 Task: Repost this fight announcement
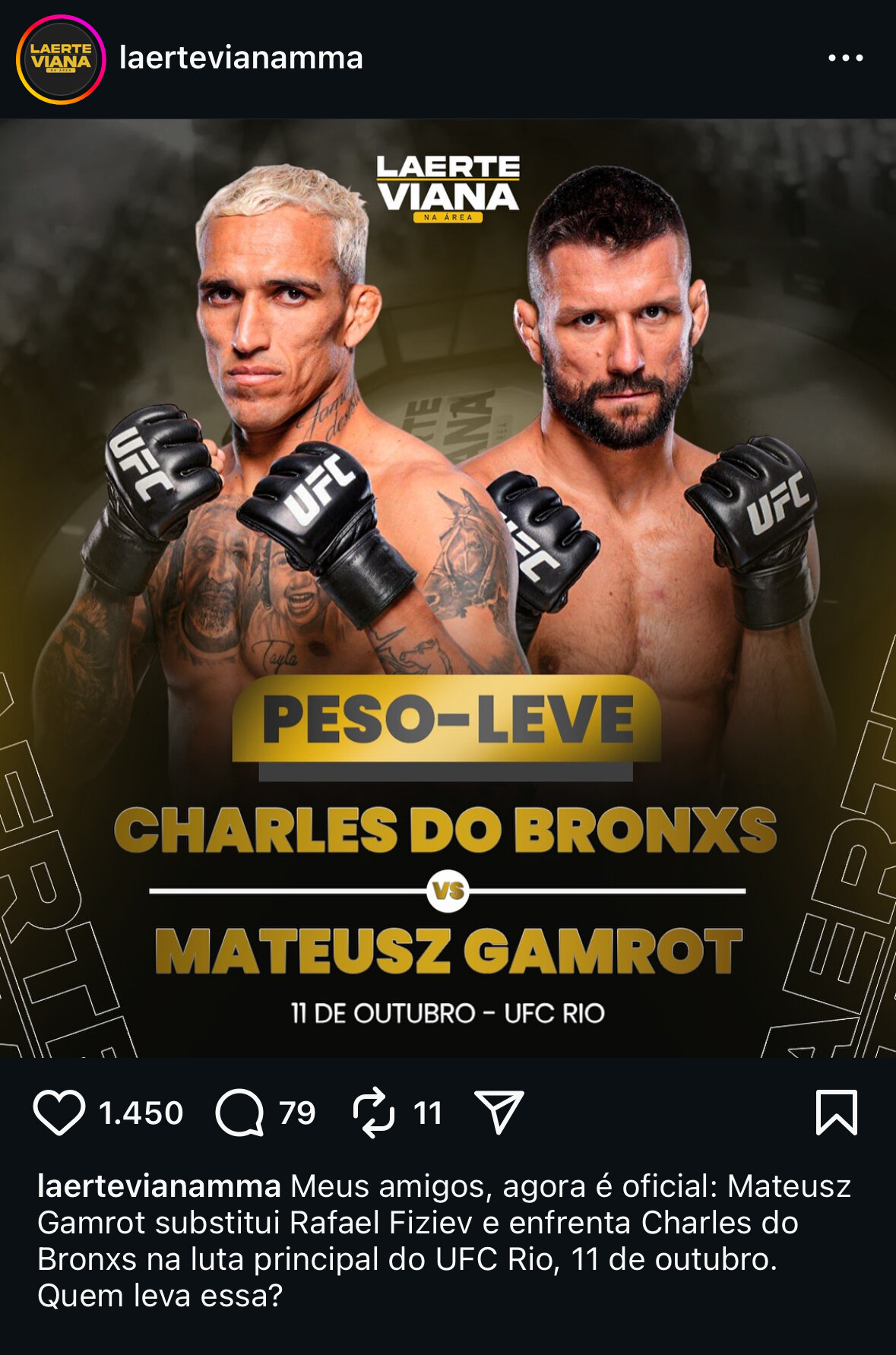click(x=374, y=1113)
